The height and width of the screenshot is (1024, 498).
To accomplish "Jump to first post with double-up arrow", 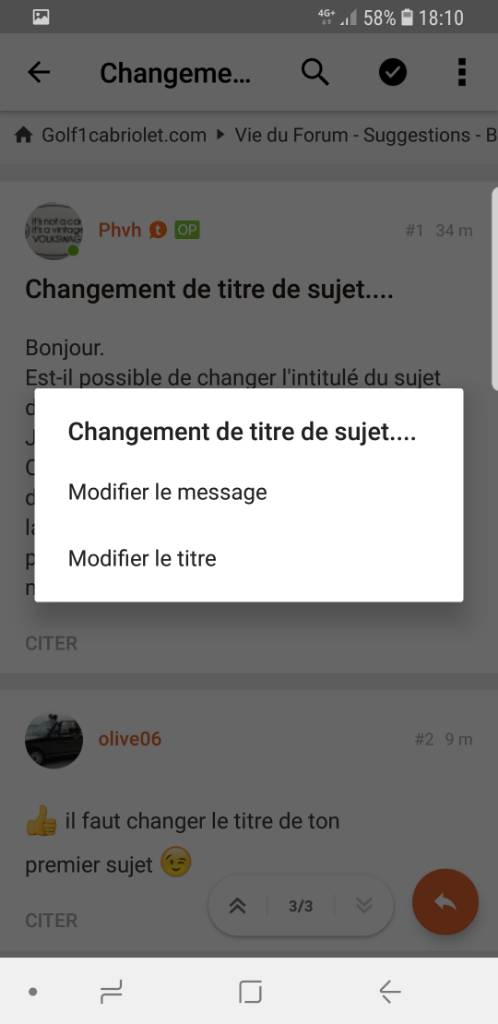I will pyautogui.click(x=238, y=906).
